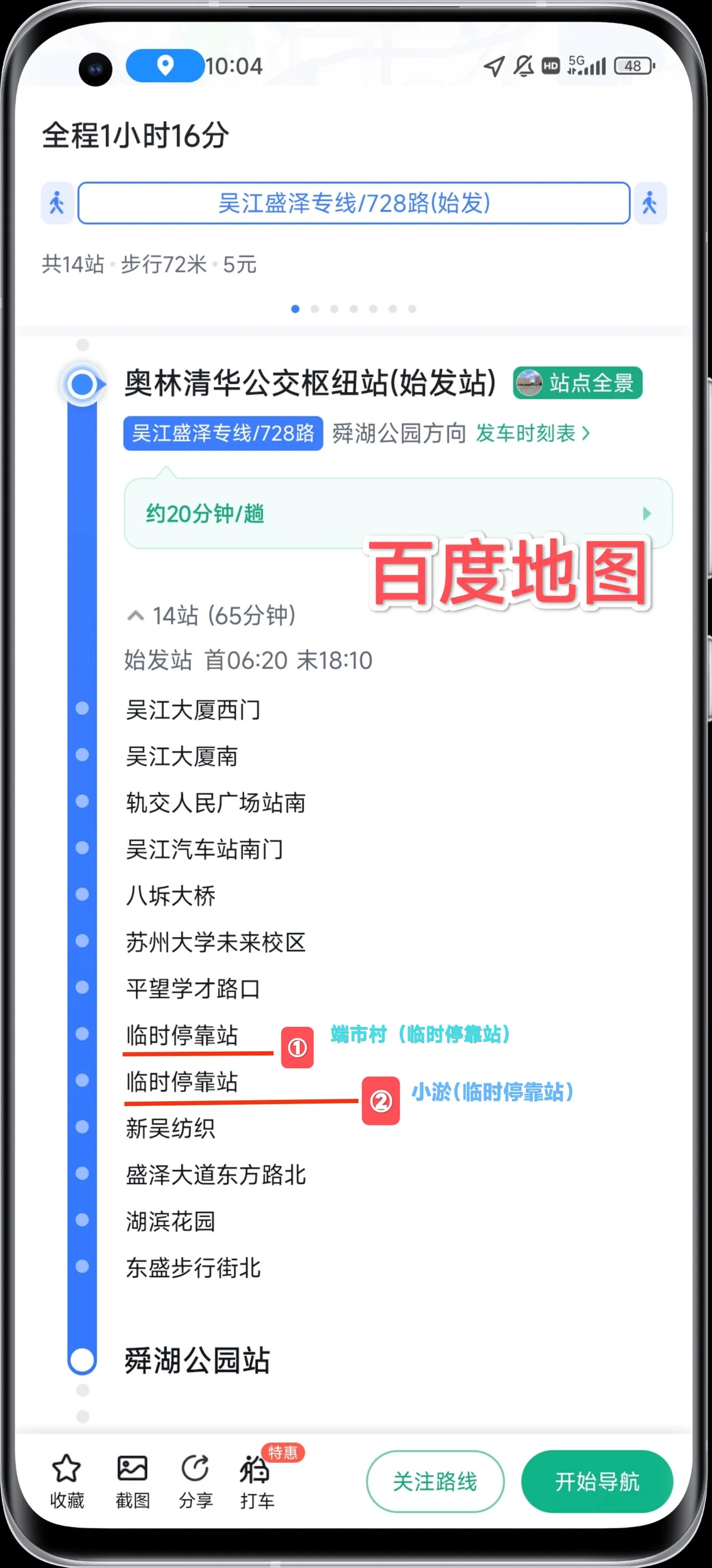Take a route screenshot with 截图
Viewport: 712px width, 1568px height.
pos(132,1480)
